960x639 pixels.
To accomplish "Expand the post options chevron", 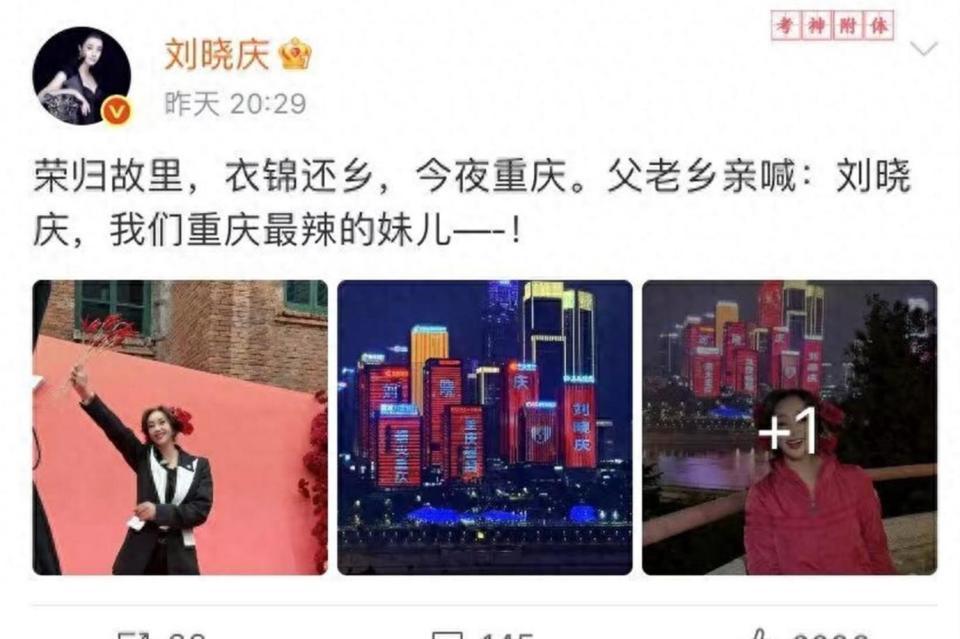I will point(924,49).
